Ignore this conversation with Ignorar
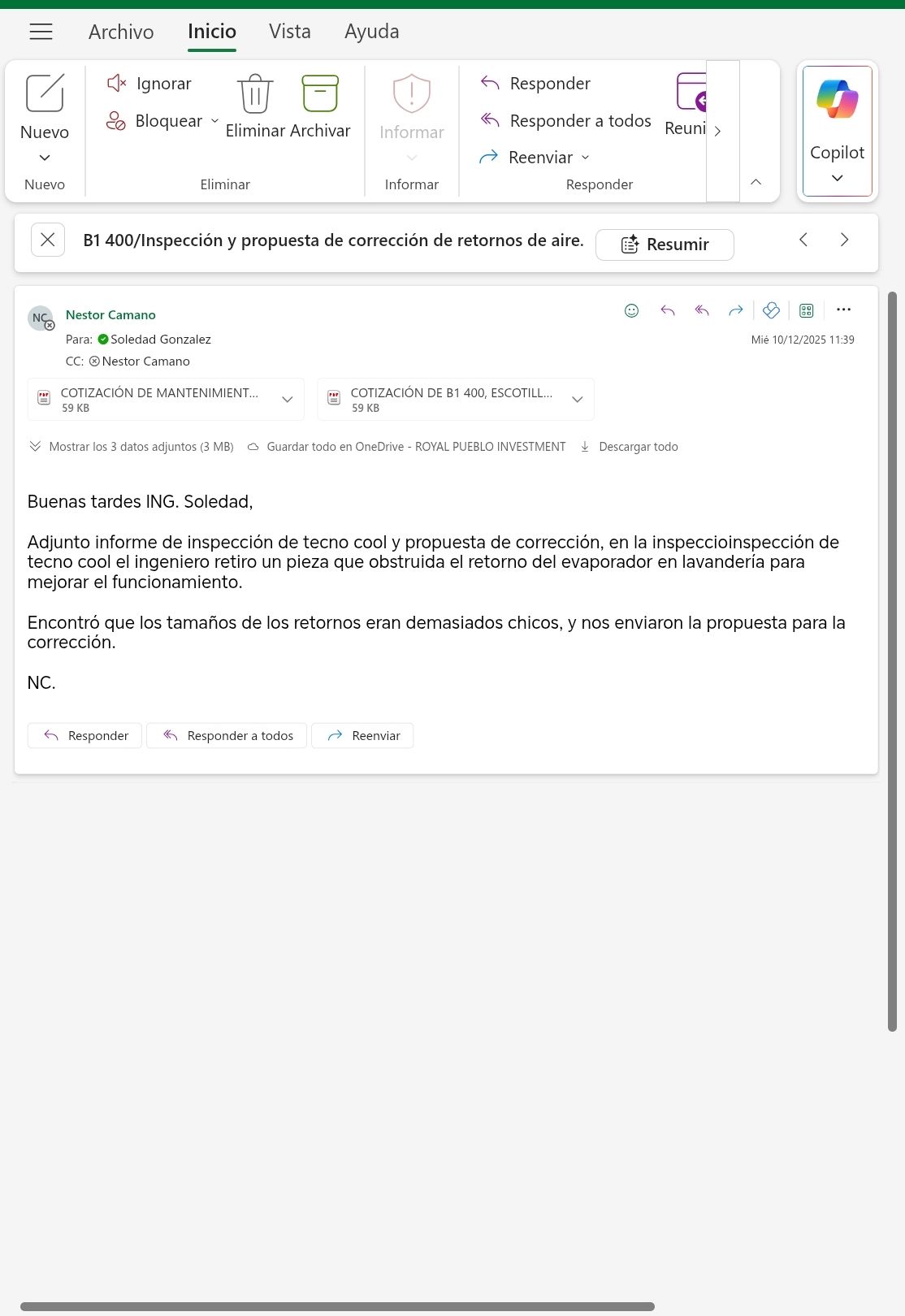Screen dimensions: 905x1316 coord(150,84)
